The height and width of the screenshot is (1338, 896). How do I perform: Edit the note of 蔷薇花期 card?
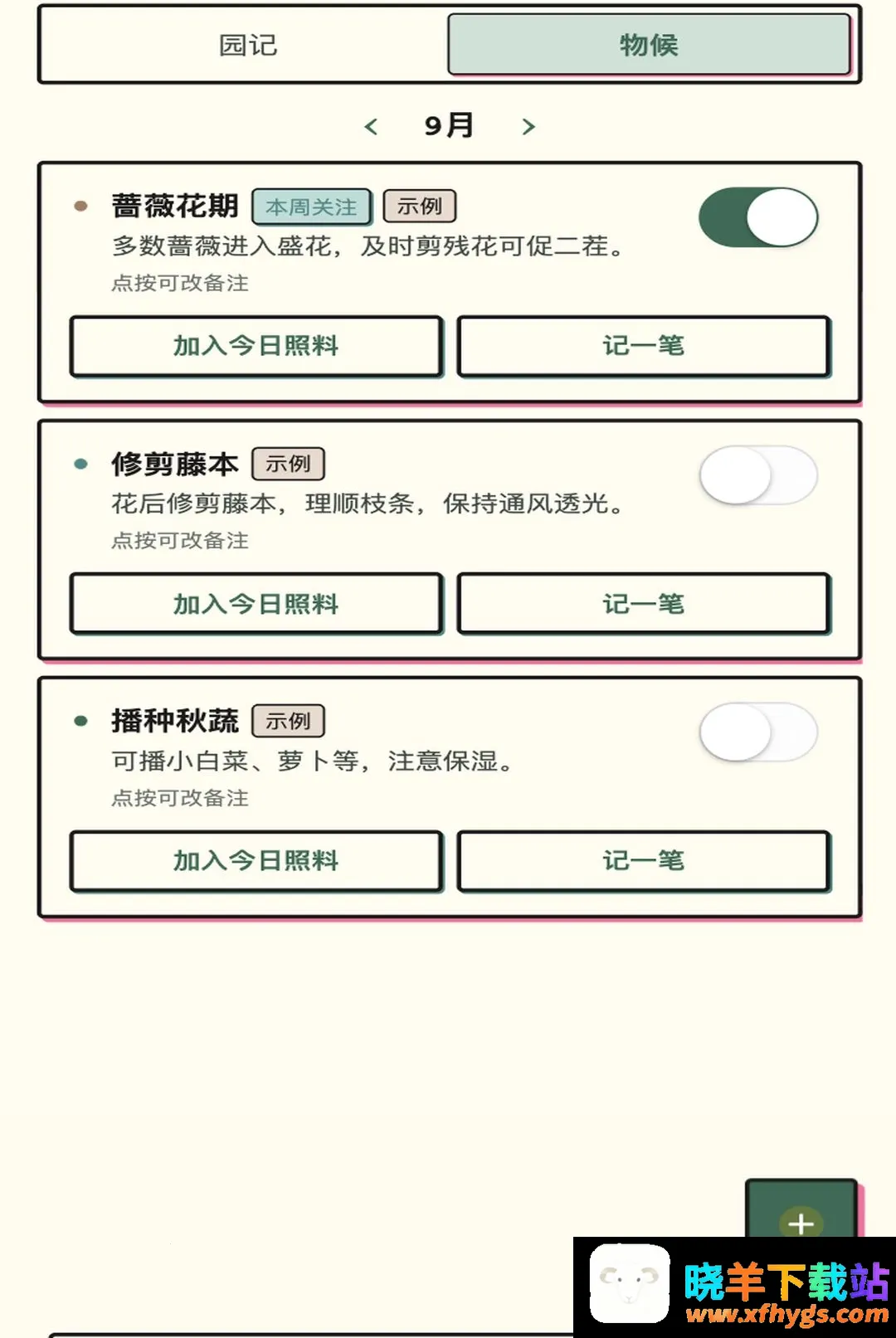pos(180,283)
